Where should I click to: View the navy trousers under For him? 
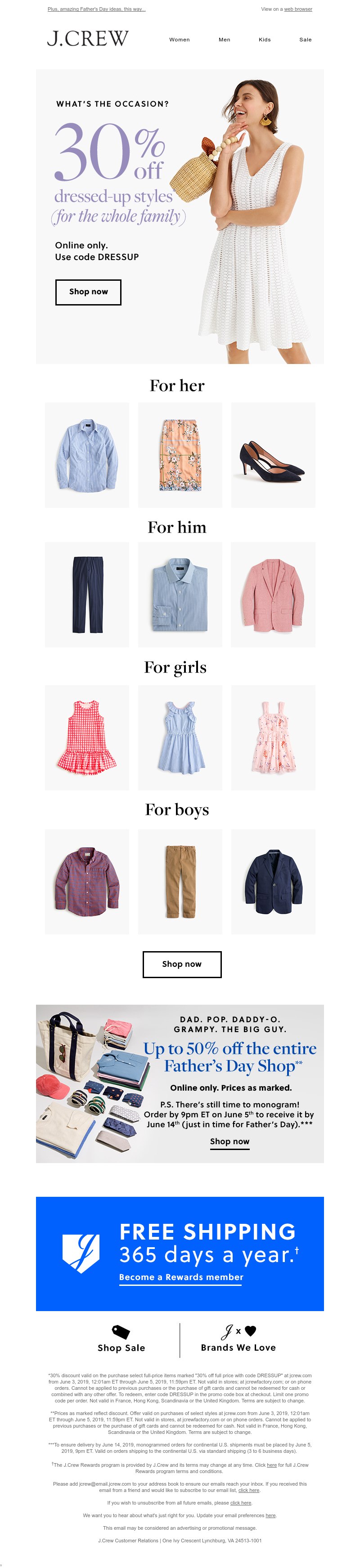click(87, 595)
